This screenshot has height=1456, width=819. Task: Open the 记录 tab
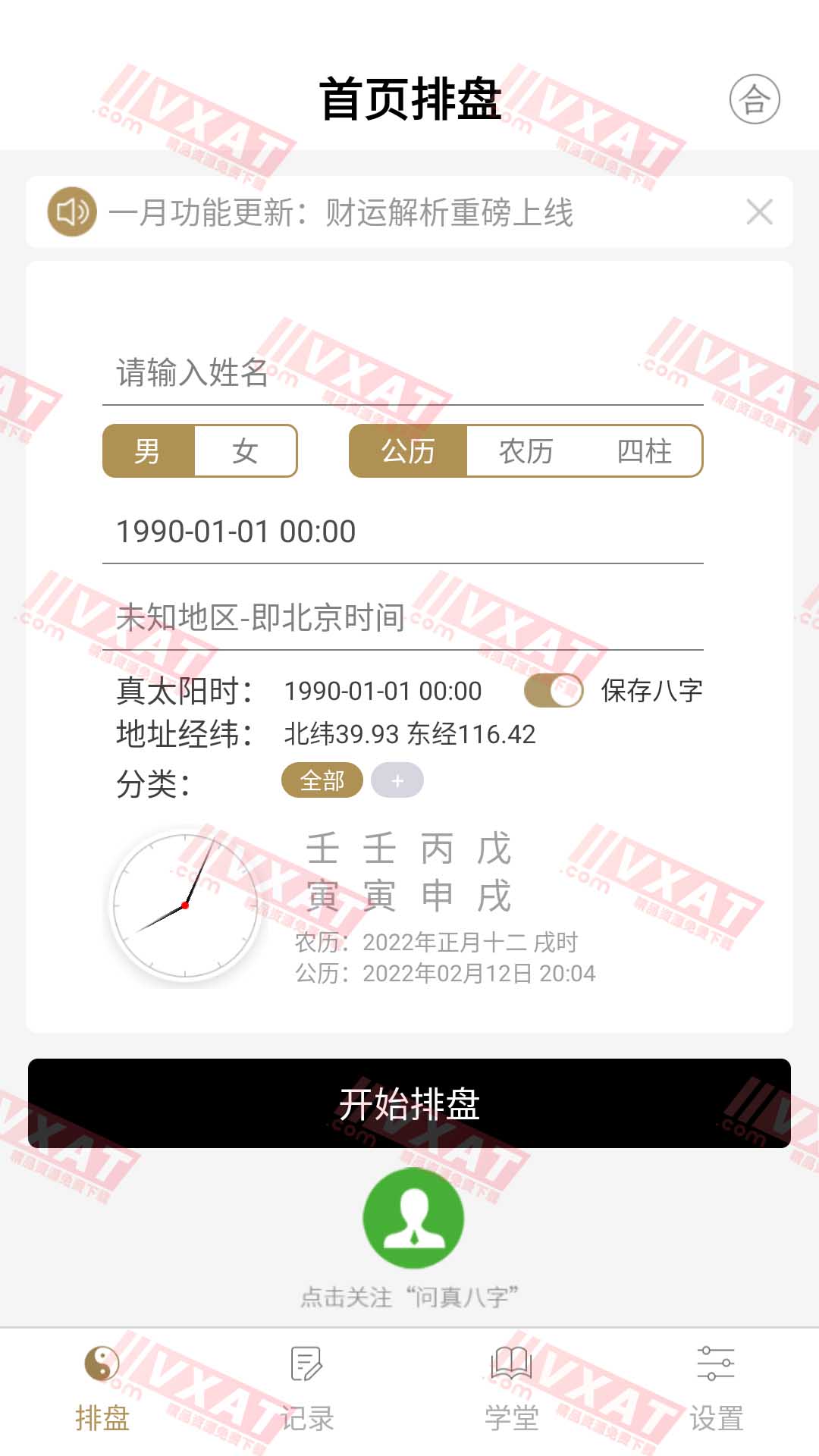pos(307,1389)
